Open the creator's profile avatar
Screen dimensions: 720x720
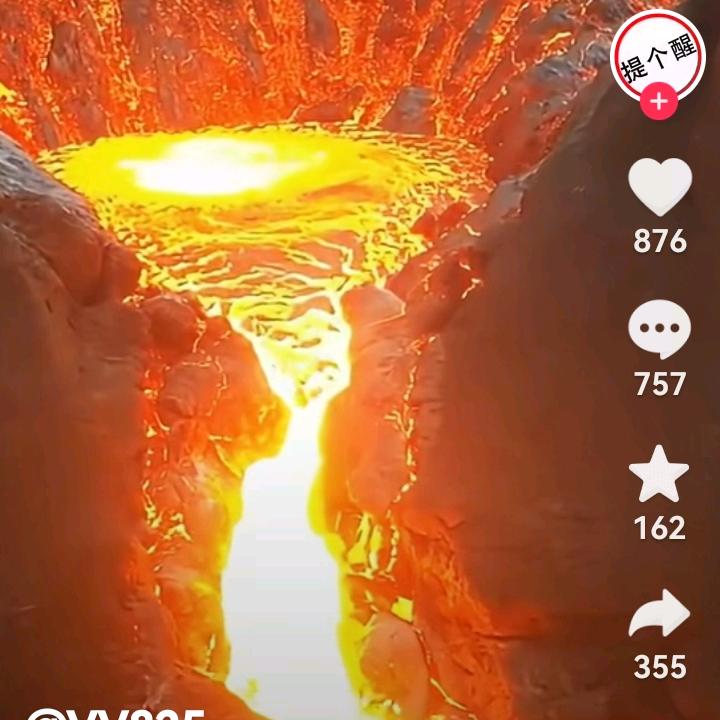pyautogui.click(x=657, y=53)
